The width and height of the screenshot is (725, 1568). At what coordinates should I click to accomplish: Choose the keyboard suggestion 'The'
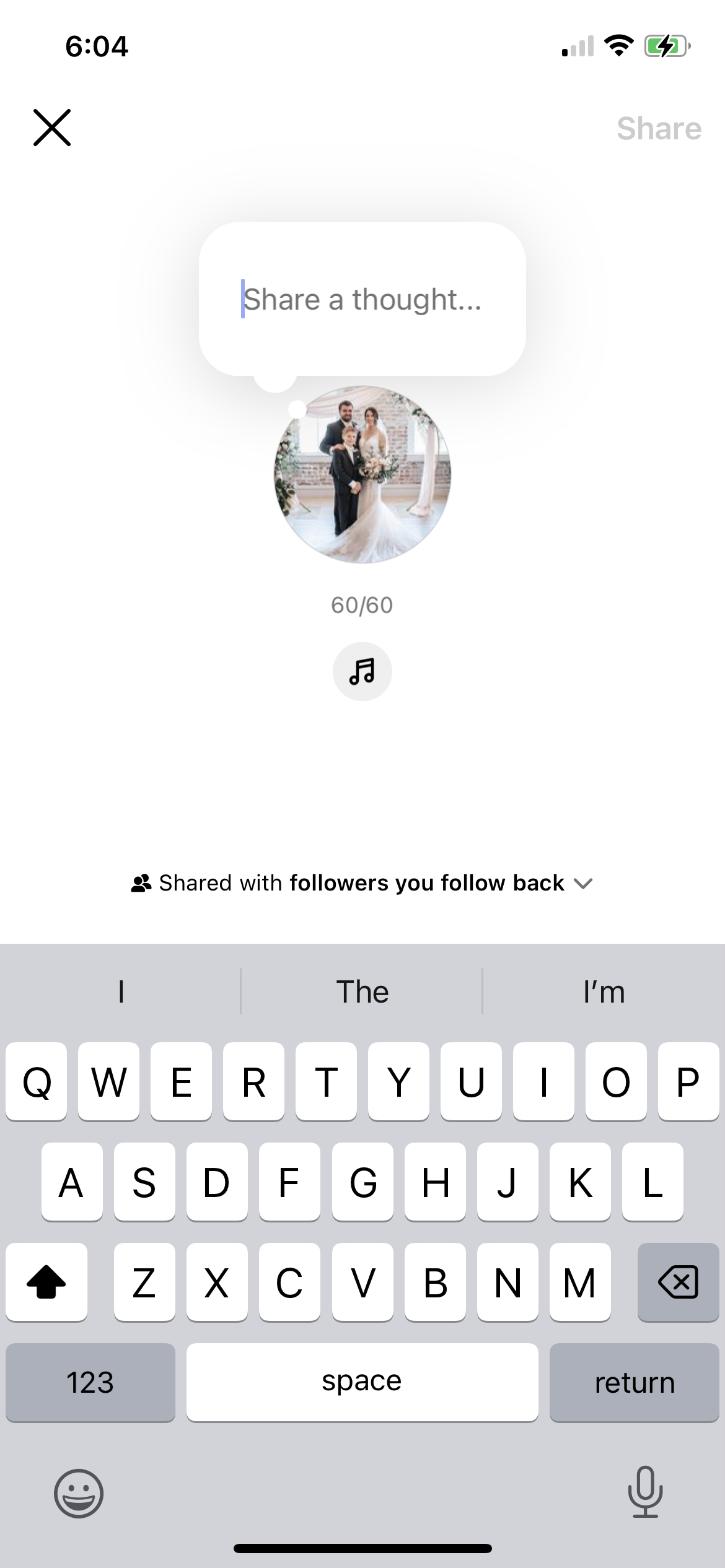tap(362, 992)
